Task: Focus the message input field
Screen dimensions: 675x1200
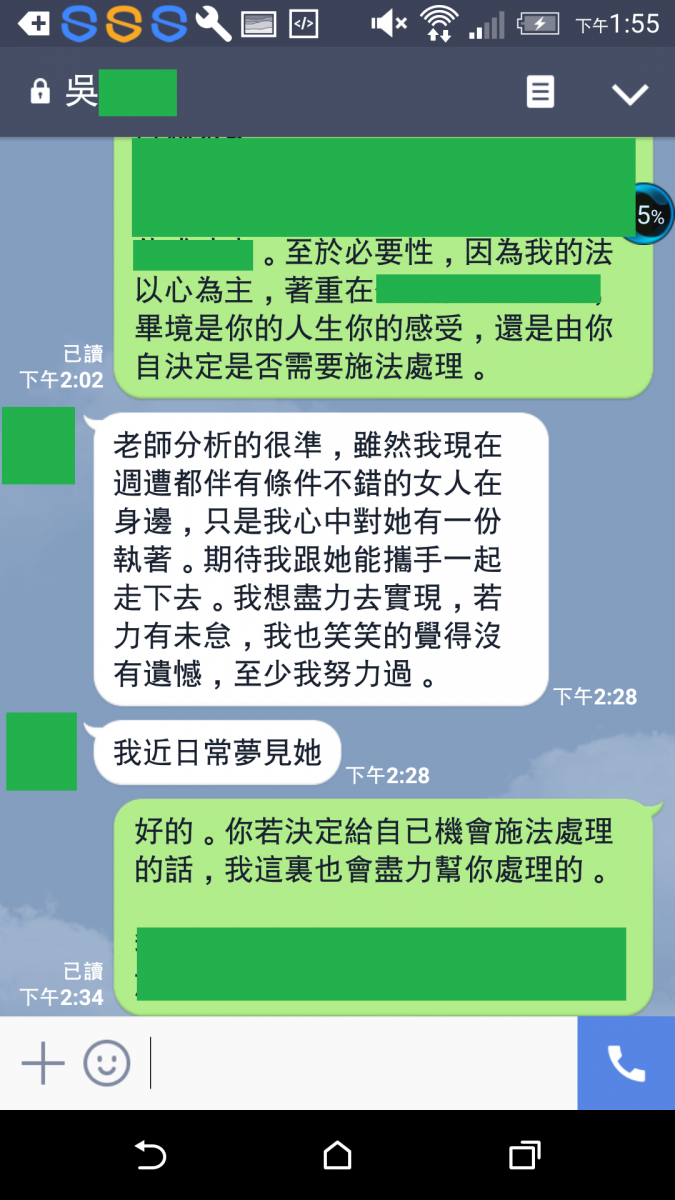Action: tap(360, 1062)
